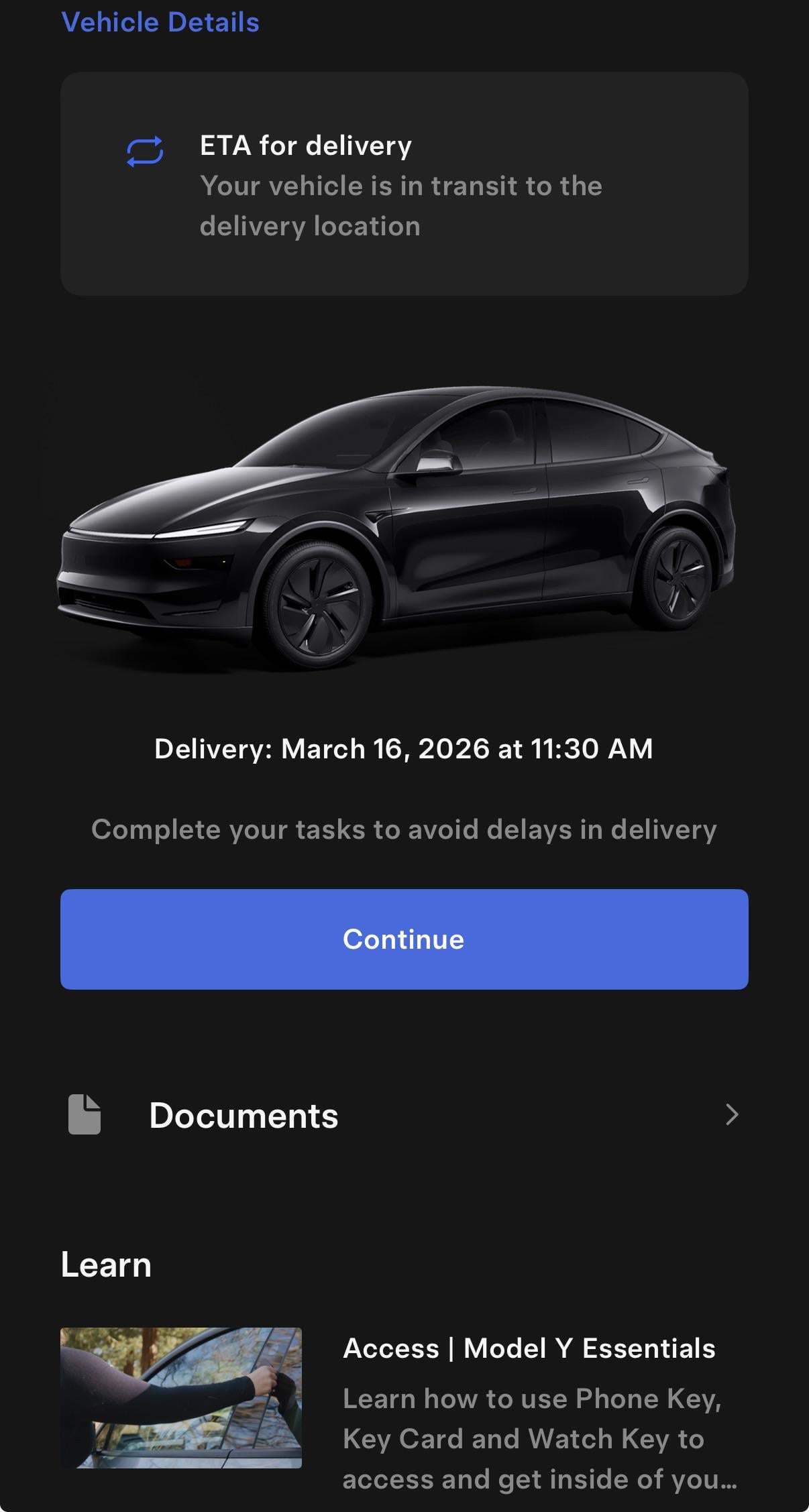The width and height of the screenshot is (809, 1512).
Task: View the ETA for delivery card
Action: 404,184
